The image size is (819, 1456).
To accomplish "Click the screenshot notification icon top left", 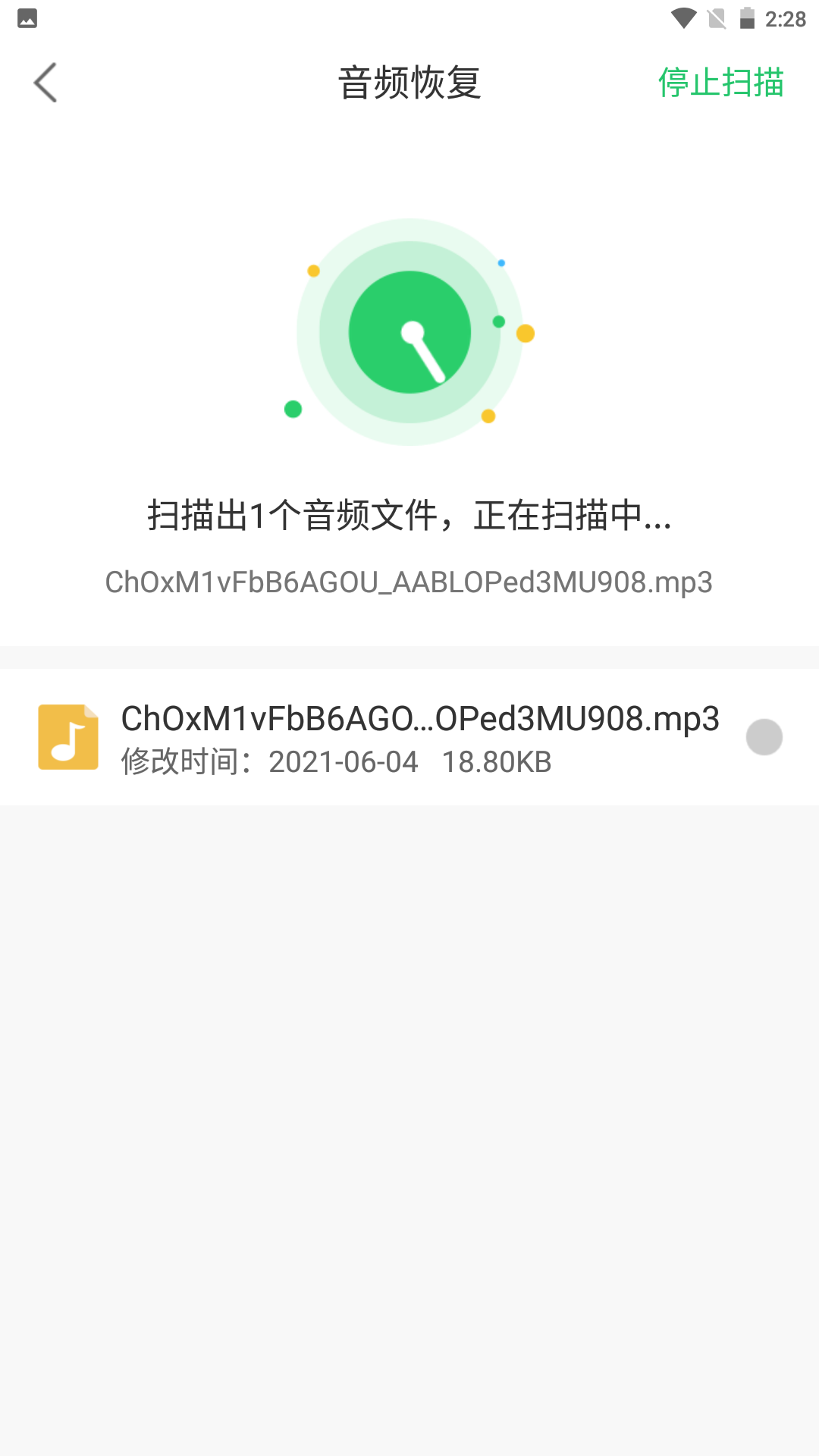I will [x=27, y=19].
